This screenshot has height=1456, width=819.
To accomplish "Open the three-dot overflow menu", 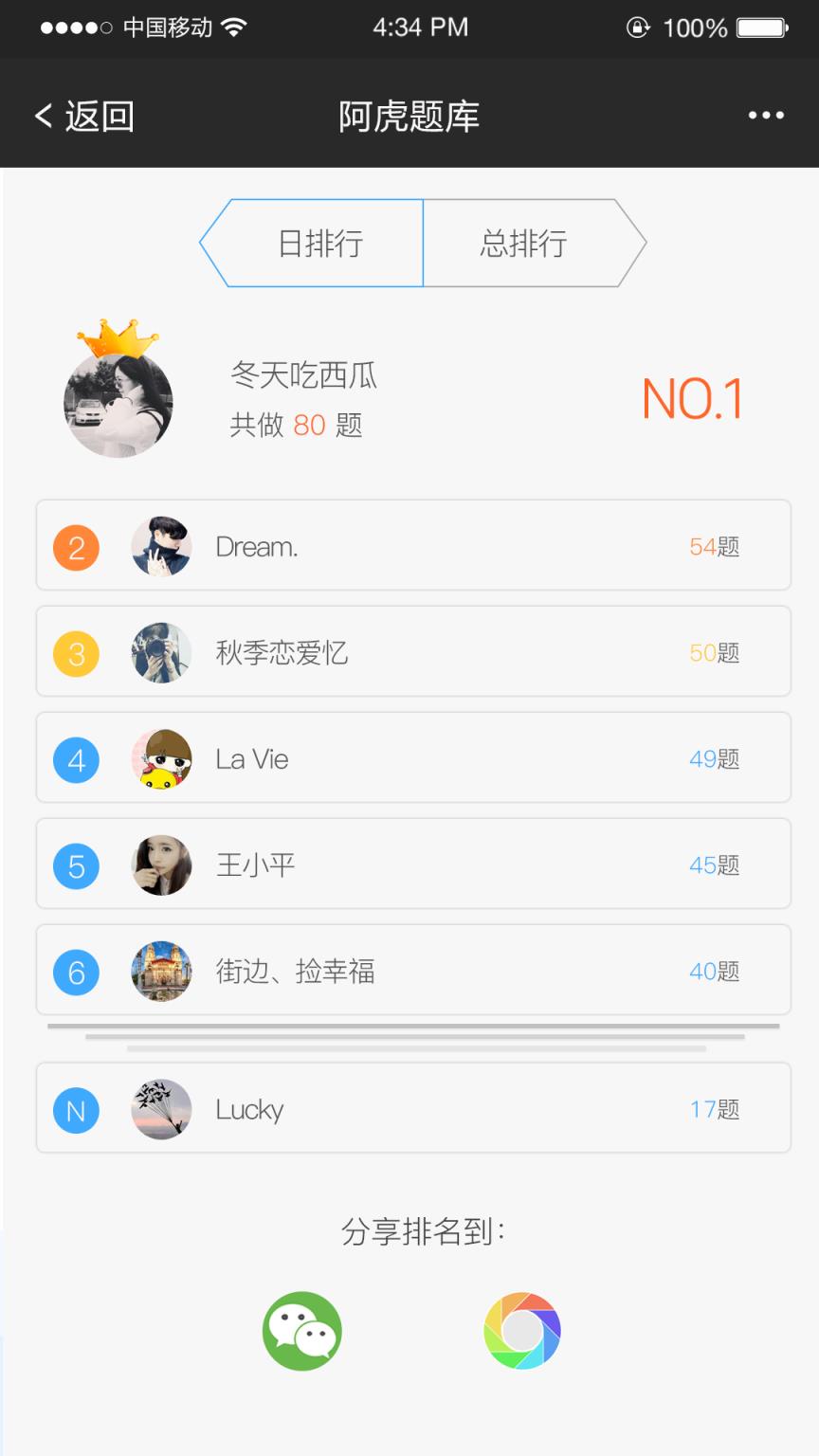I will (x=766, y=116).
